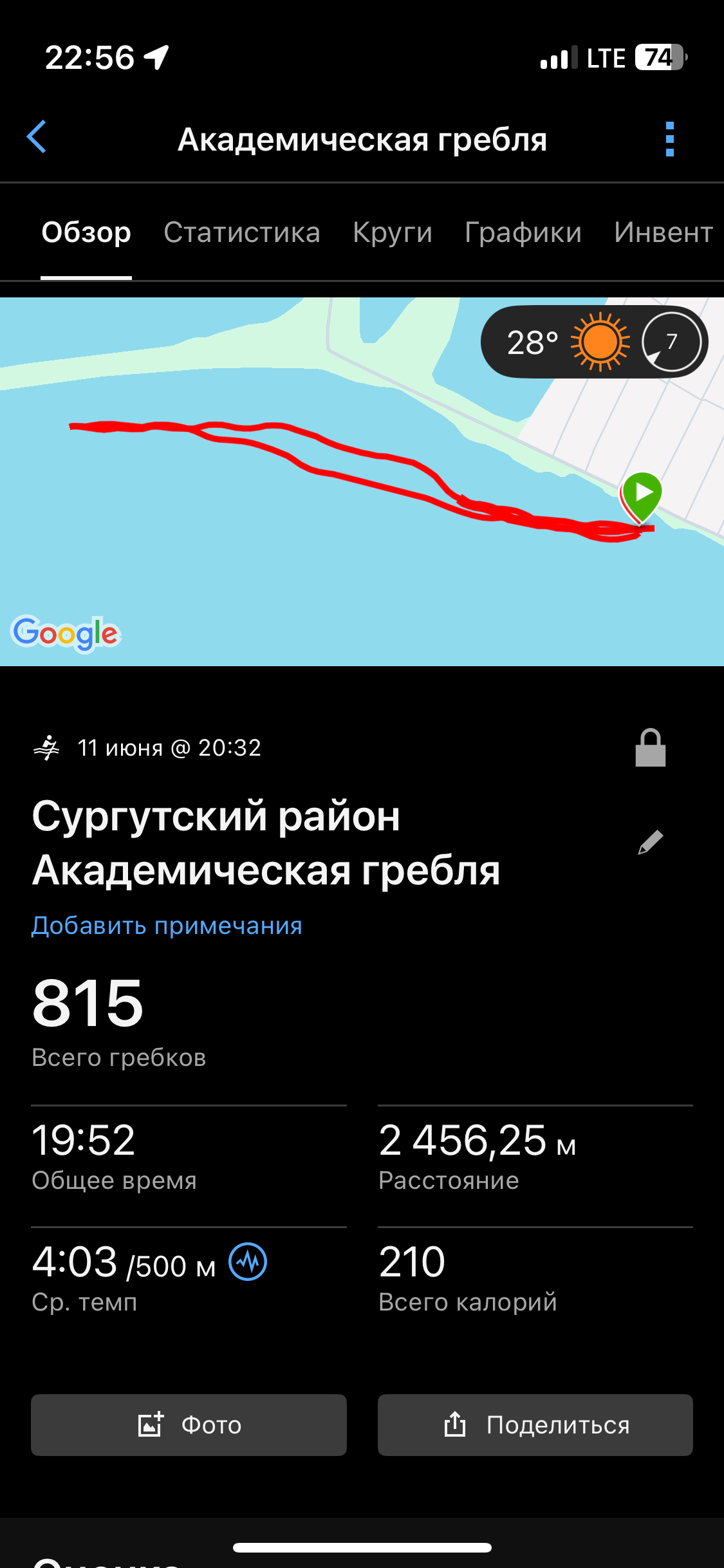Edit activity name with pencil icon
Viewport: 724px width, 1568px height.
click(651, 842)
